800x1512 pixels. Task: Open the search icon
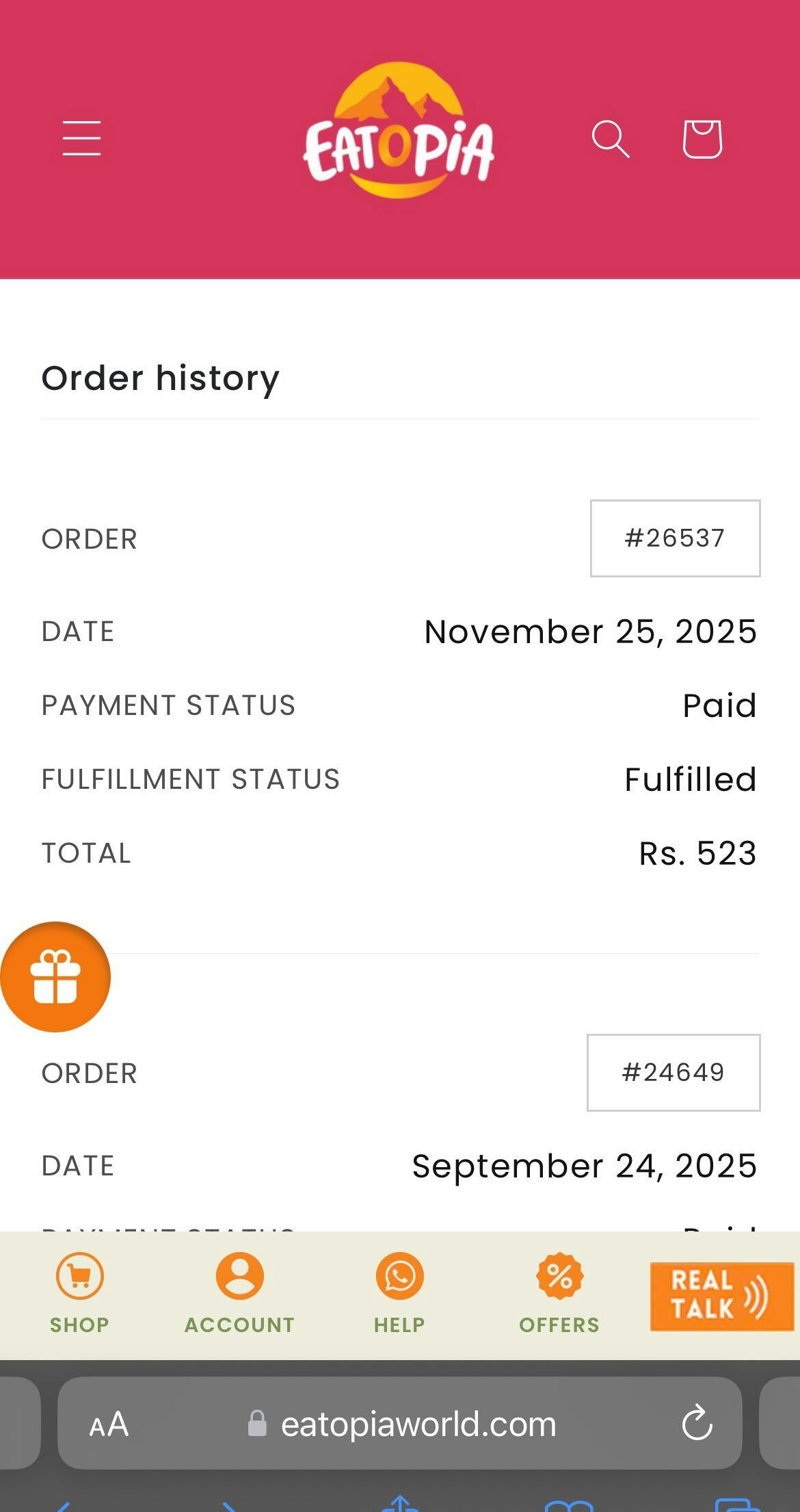tap(610, 139)
